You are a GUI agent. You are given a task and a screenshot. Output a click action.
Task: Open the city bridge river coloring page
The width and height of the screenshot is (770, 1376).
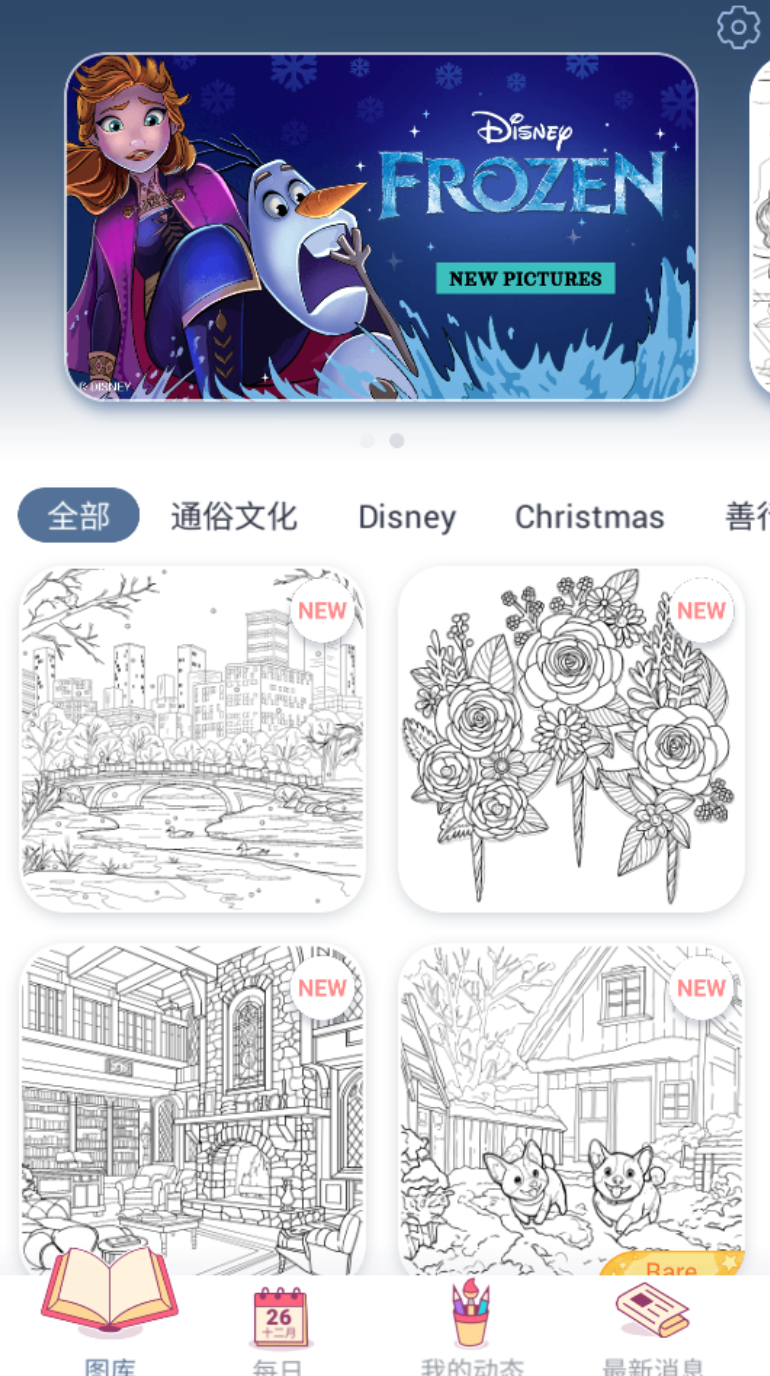click(x=192, y=738)
